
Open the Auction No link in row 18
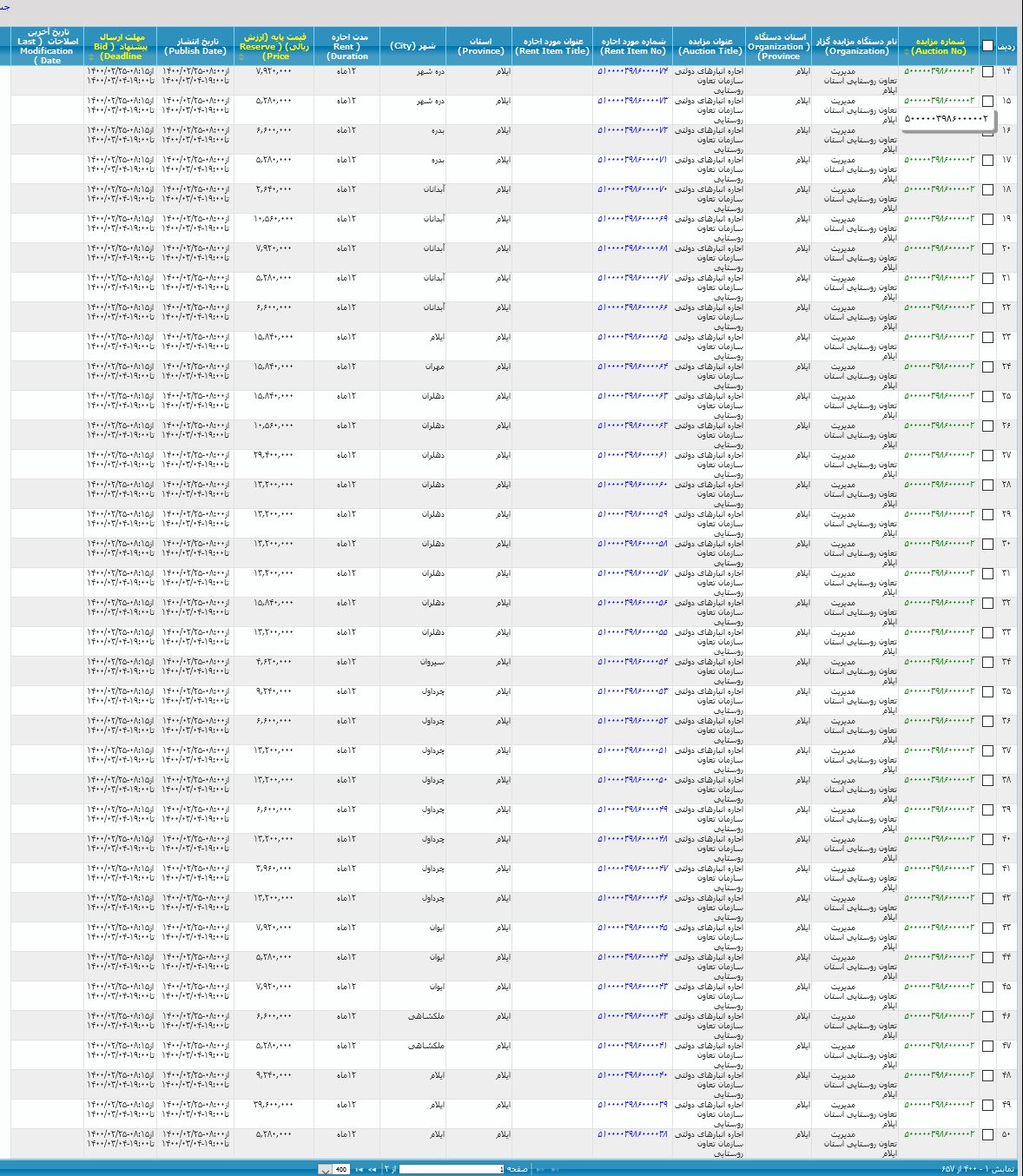[x=939, y=188]
